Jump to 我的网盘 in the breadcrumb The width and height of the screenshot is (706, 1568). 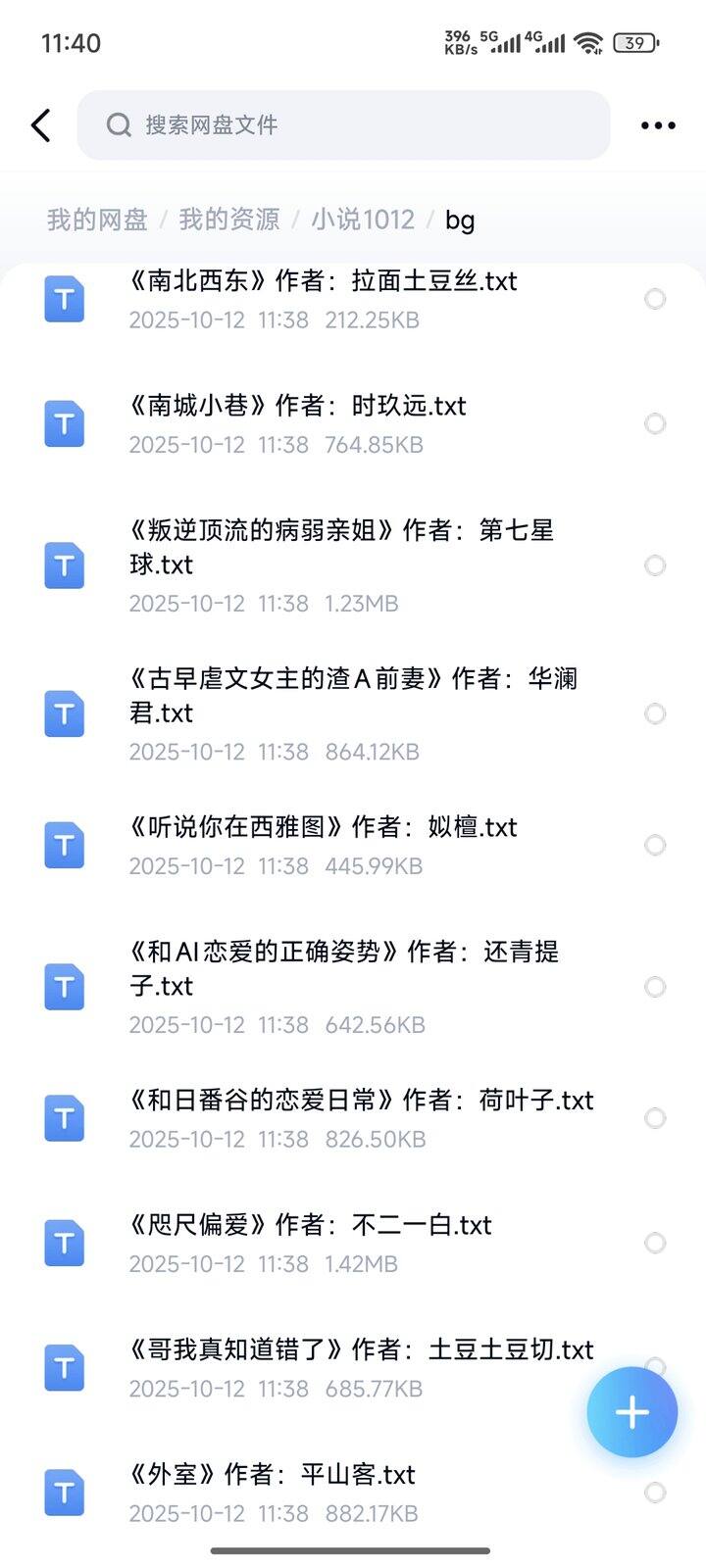(x=97, y=220)
